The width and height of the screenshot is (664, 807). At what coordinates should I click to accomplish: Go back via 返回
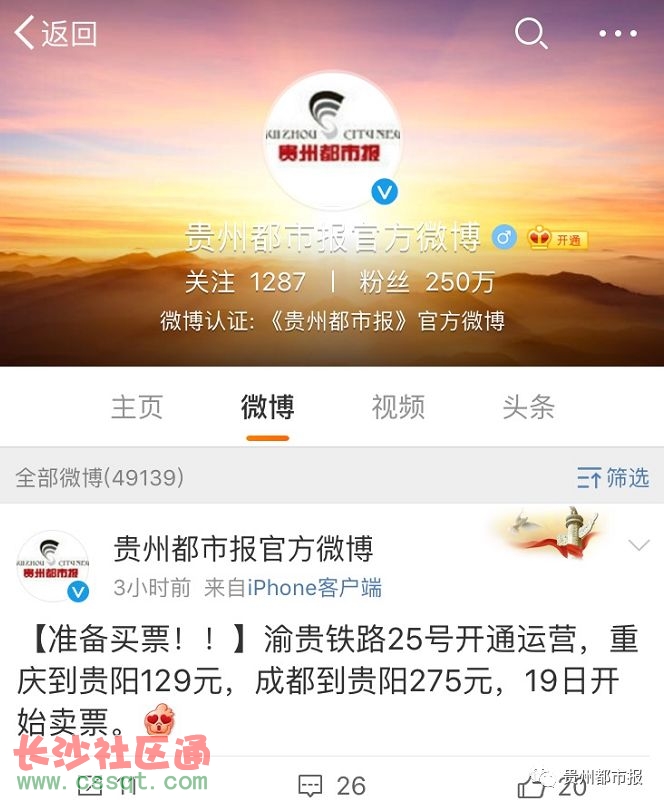point(56,33)
